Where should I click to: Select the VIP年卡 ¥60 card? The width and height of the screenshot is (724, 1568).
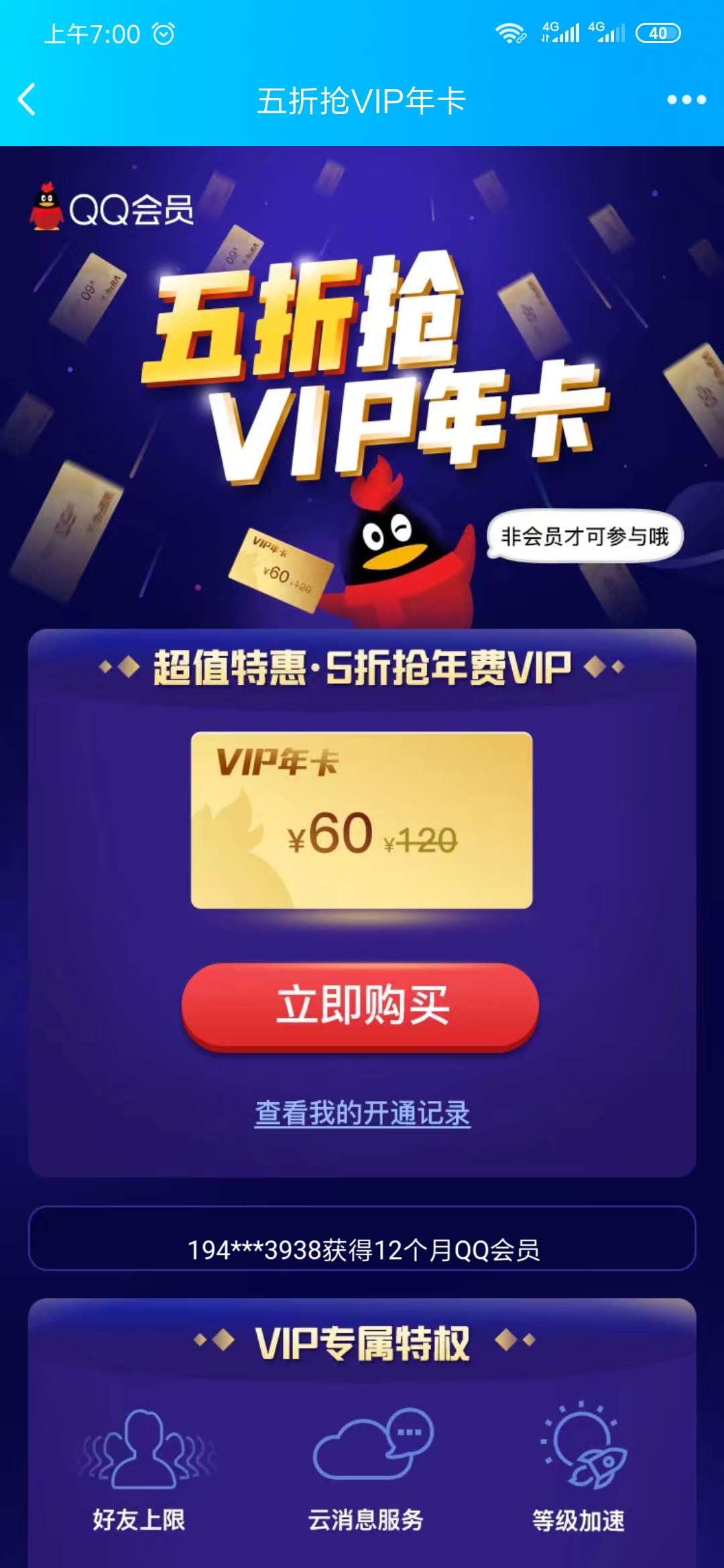pyautogui.click(x=362, y=820)
